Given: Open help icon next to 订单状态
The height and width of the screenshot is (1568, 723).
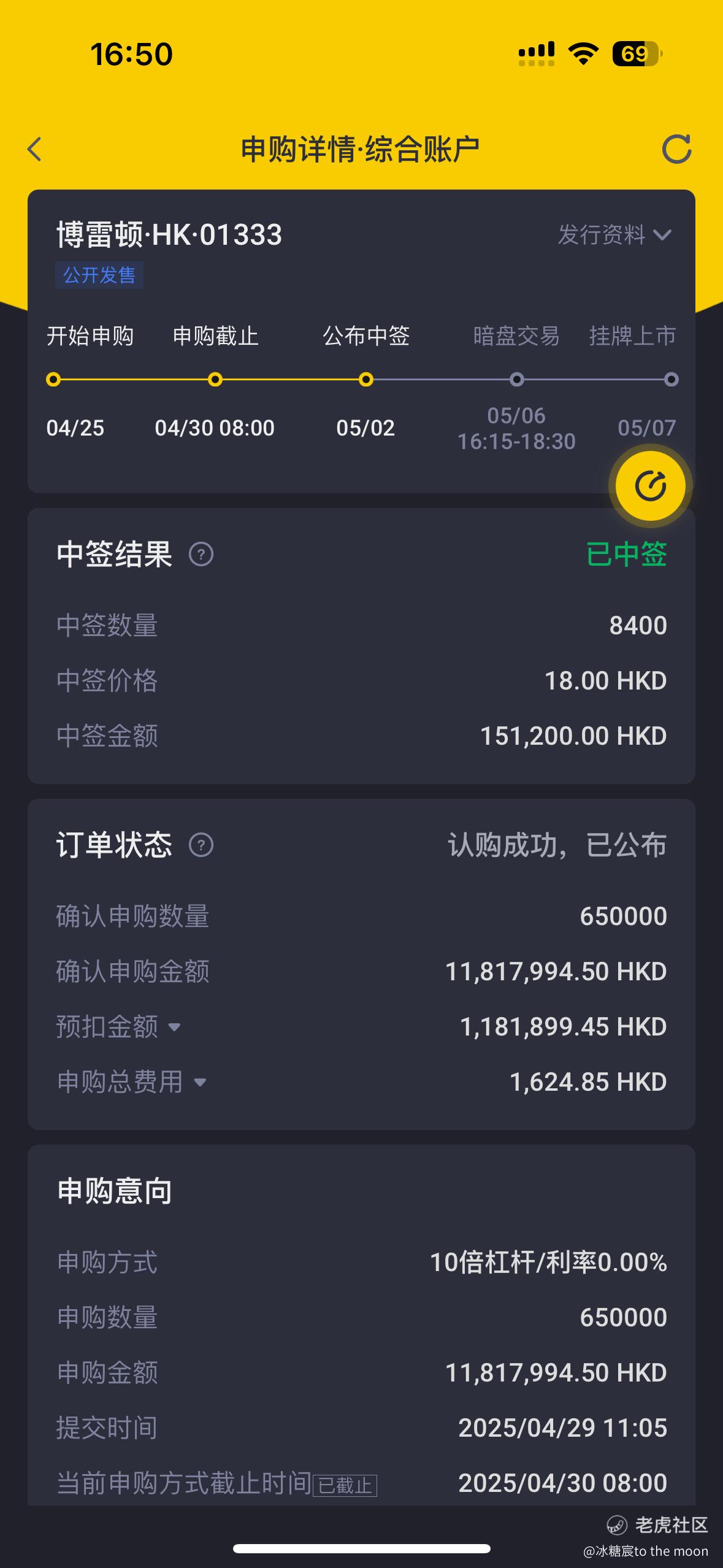Looking at the screenshot, I should point(201,845).
